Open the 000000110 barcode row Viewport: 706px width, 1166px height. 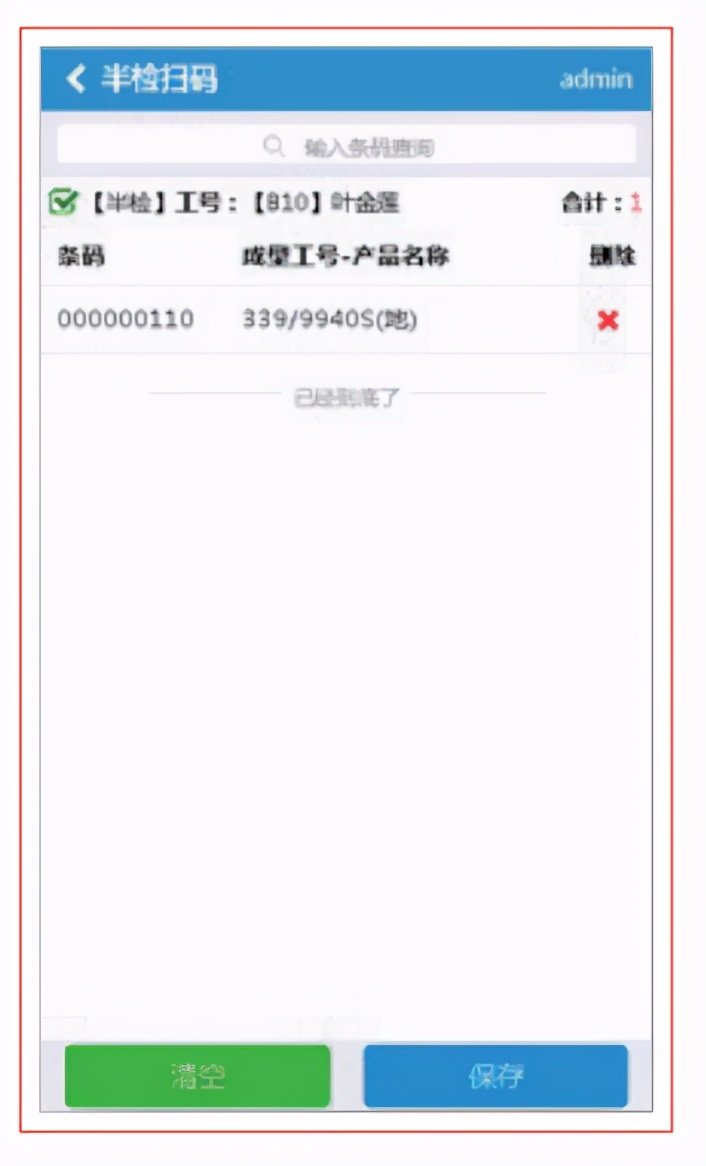click(x=346, y=320)
